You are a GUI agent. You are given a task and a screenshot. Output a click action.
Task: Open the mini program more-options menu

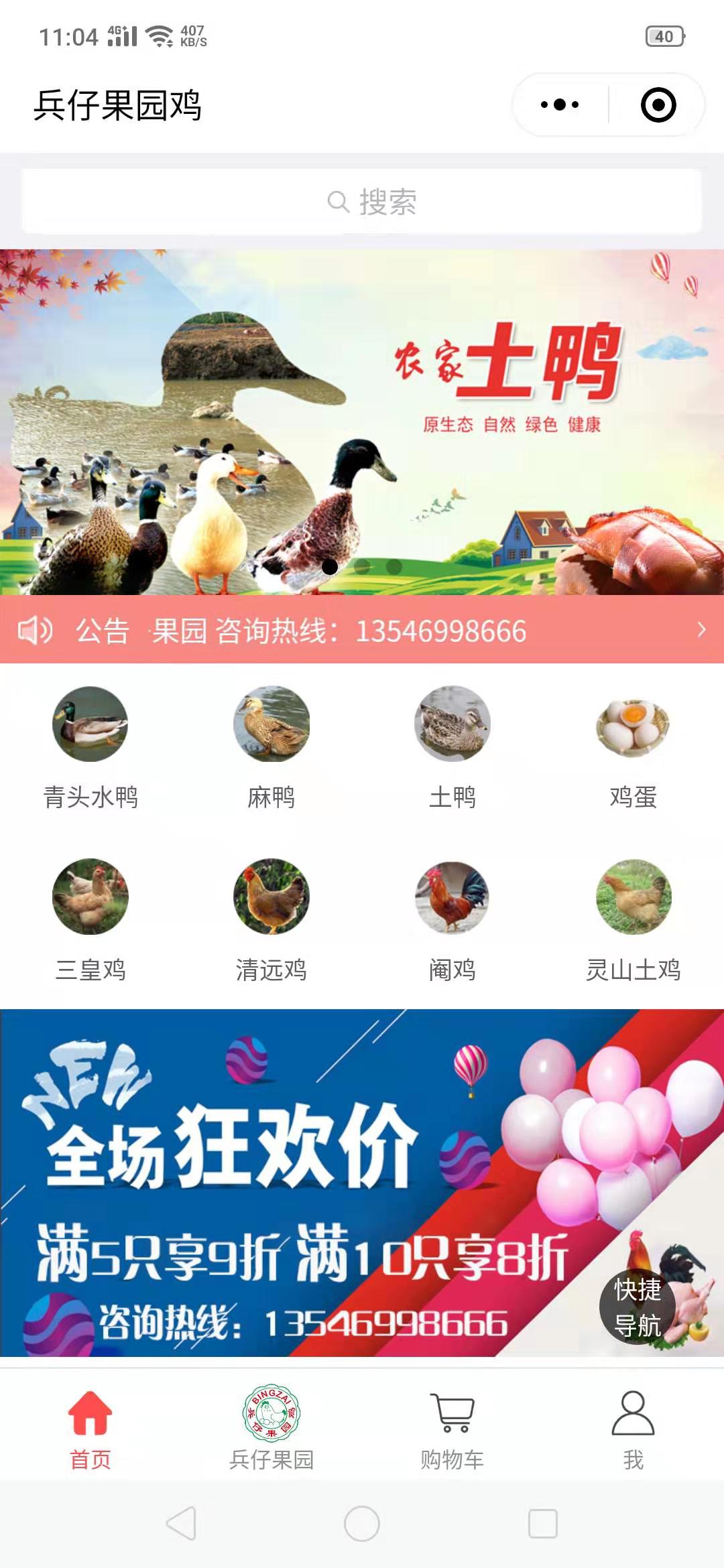pyautogui.click(x=560, y=105)
